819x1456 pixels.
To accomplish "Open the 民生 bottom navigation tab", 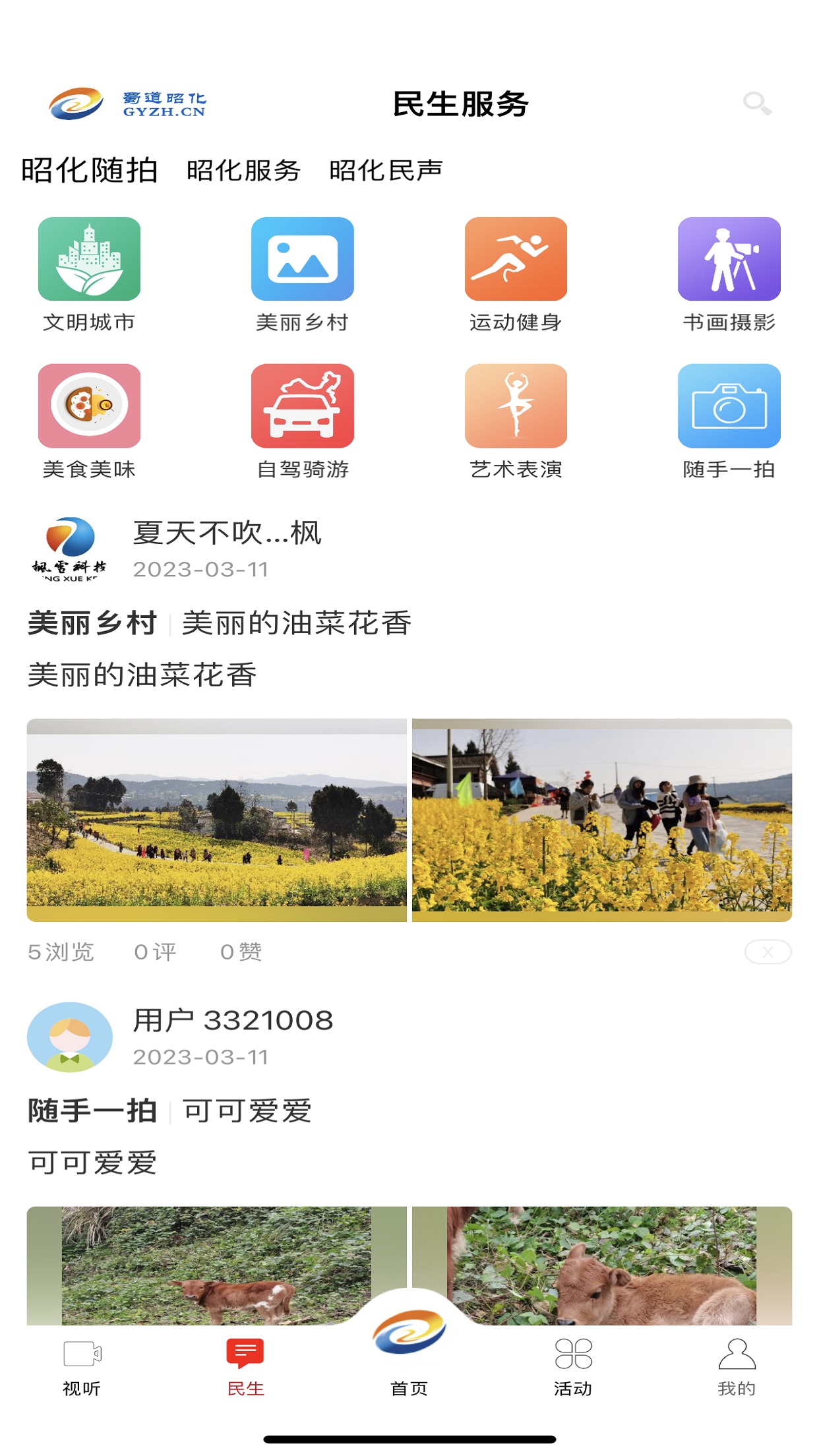I will (245, 1365).
